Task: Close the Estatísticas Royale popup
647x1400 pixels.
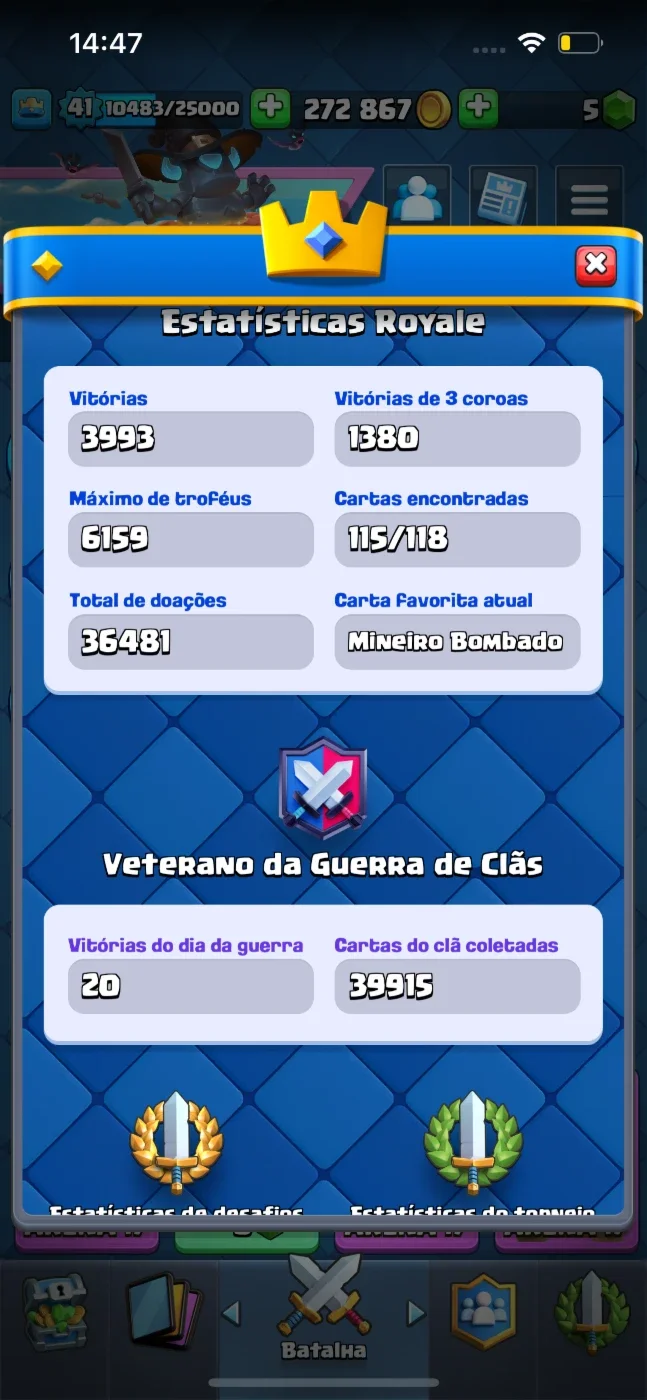Action: point(596,265)
